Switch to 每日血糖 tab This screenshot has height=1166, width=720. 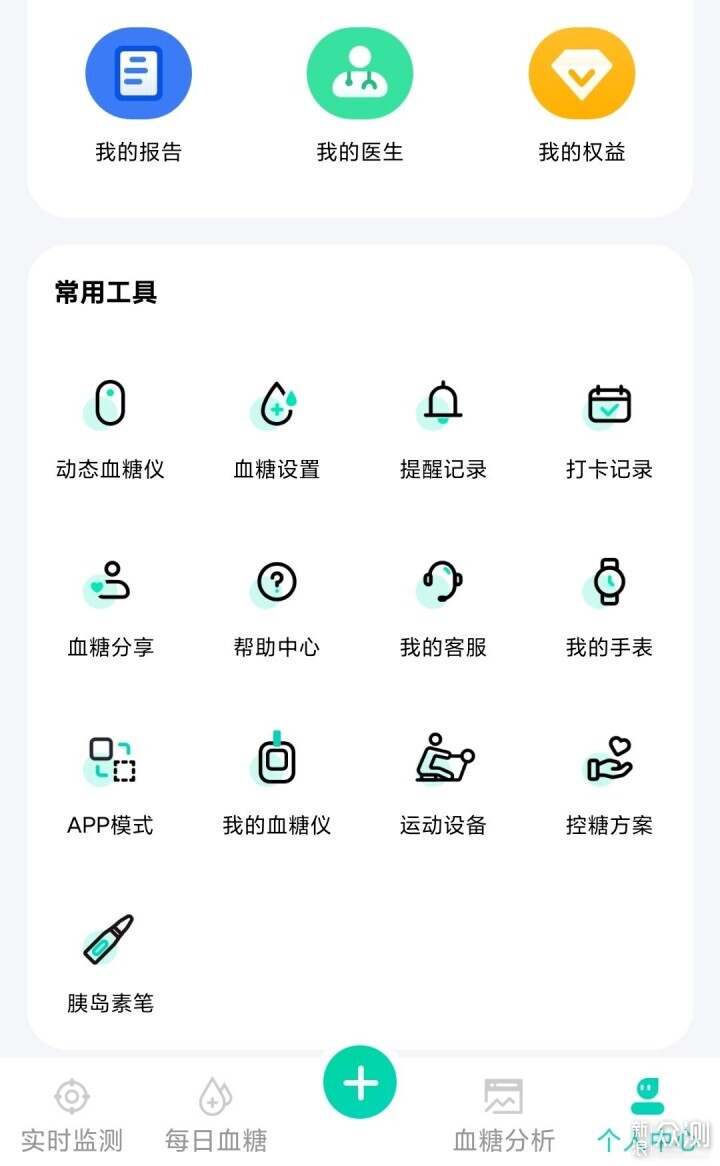pos(216,1115)
